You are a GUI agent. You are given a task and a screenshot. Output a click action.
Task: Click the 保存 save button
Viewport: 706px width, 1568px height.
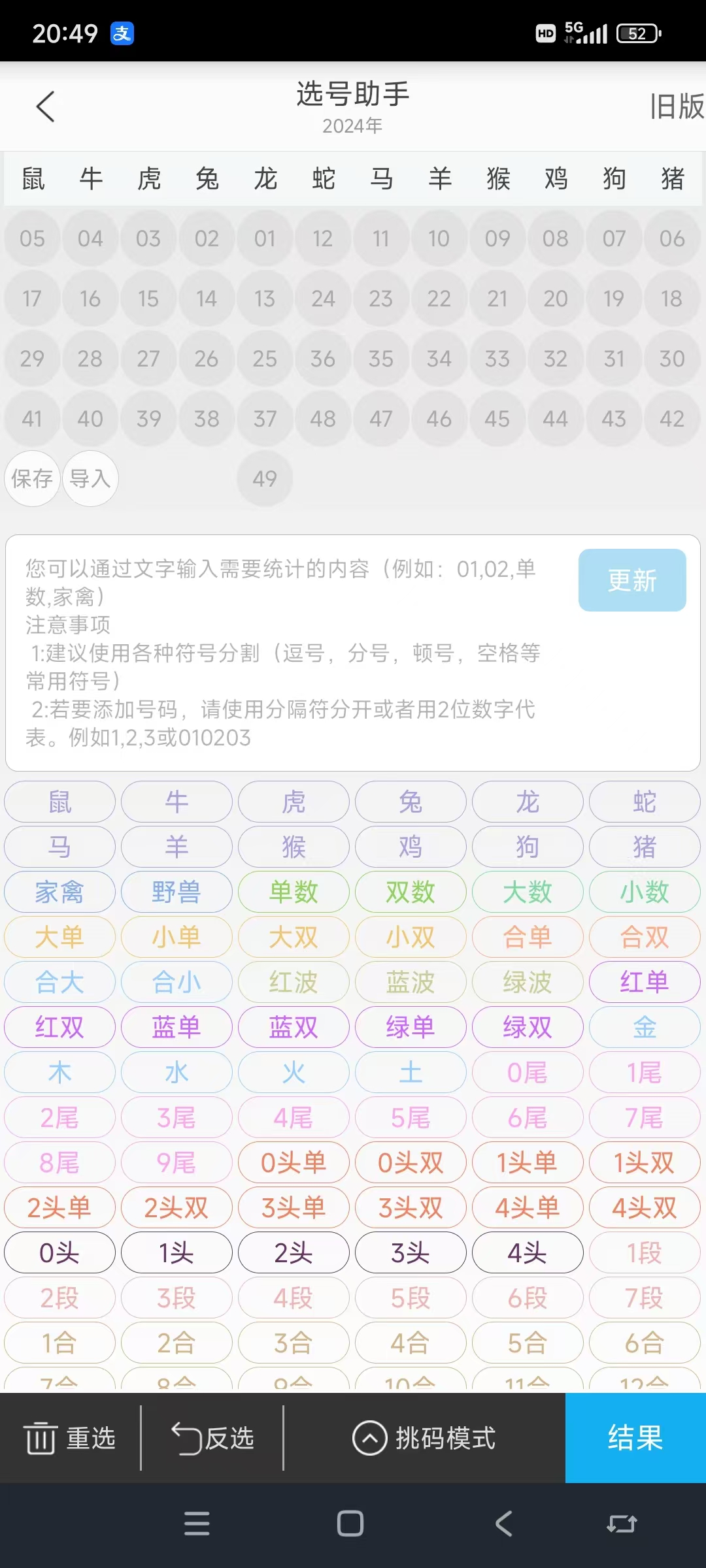point(32,479)
